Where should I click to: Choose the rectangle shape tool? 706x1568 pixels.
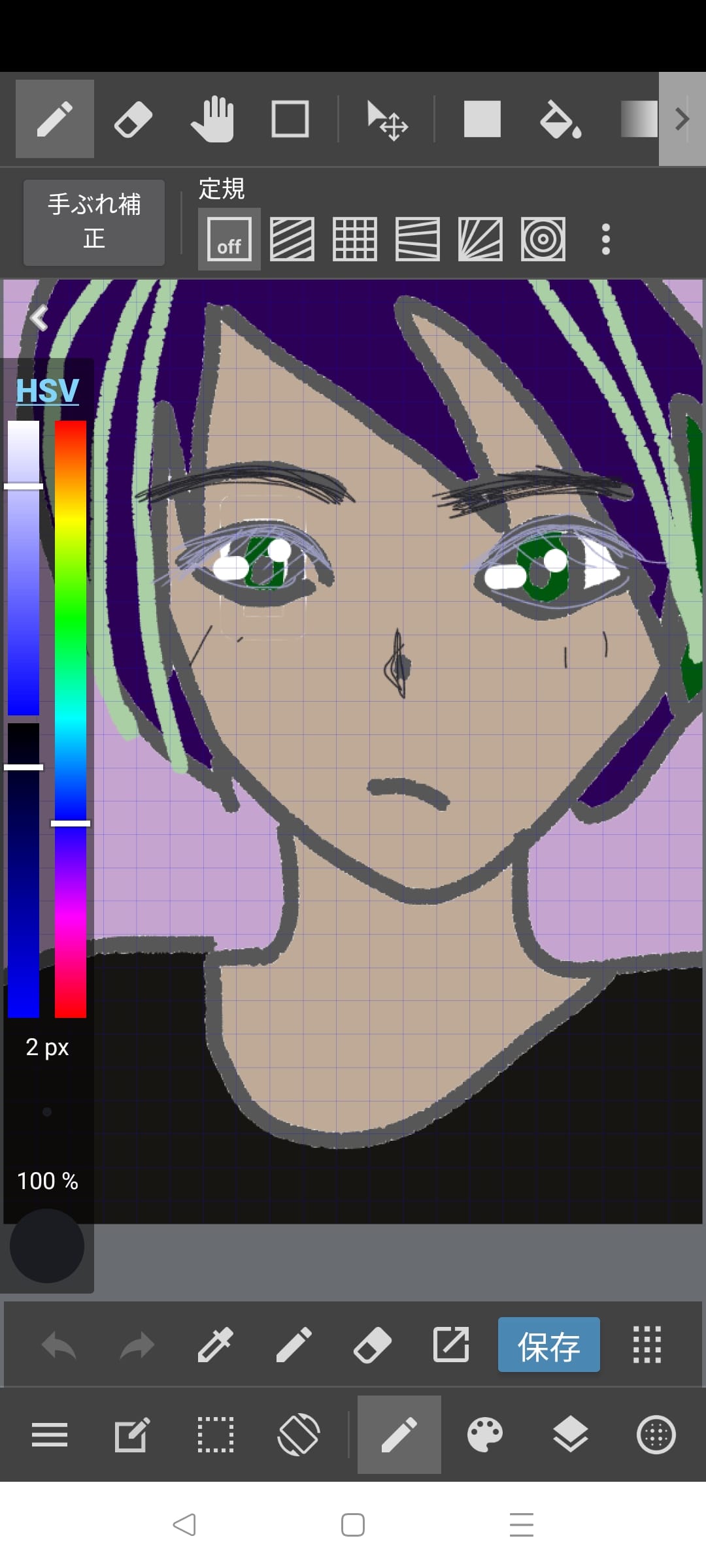click(x=290, y=120)
